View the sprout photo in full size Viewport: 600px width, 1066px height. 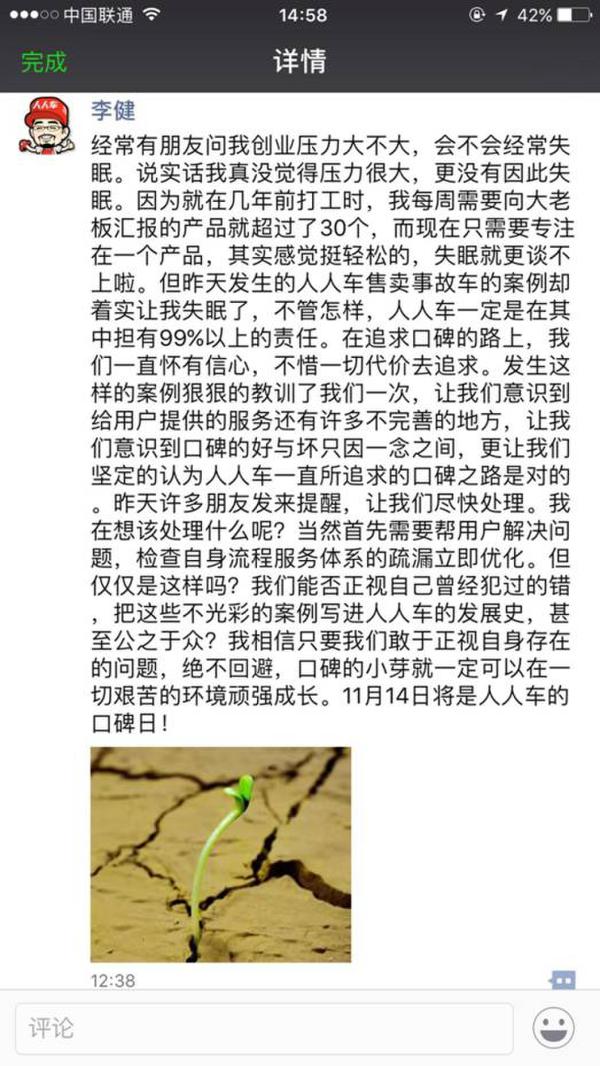click(x=221, y=854)
